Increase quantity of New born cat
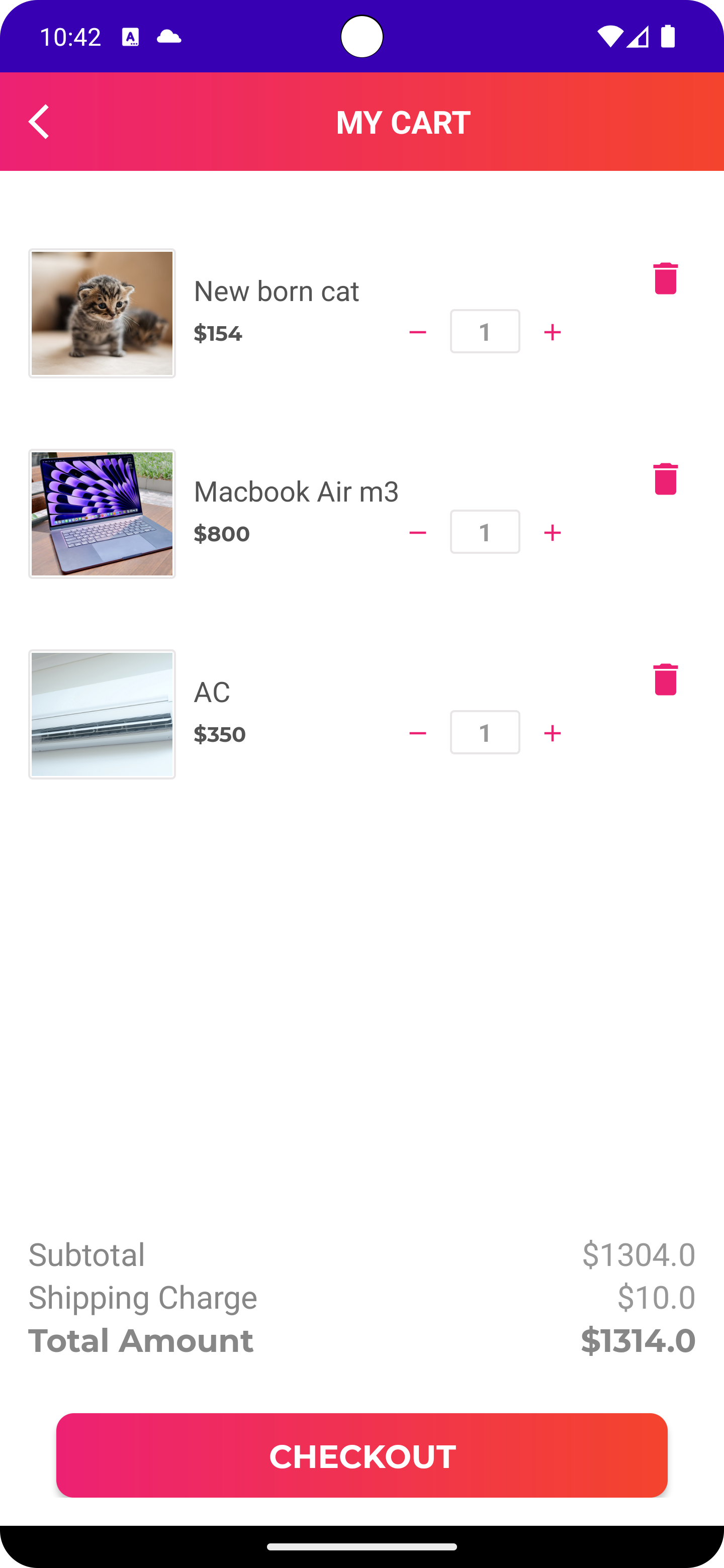724x1568 pixels. point(552,332)
